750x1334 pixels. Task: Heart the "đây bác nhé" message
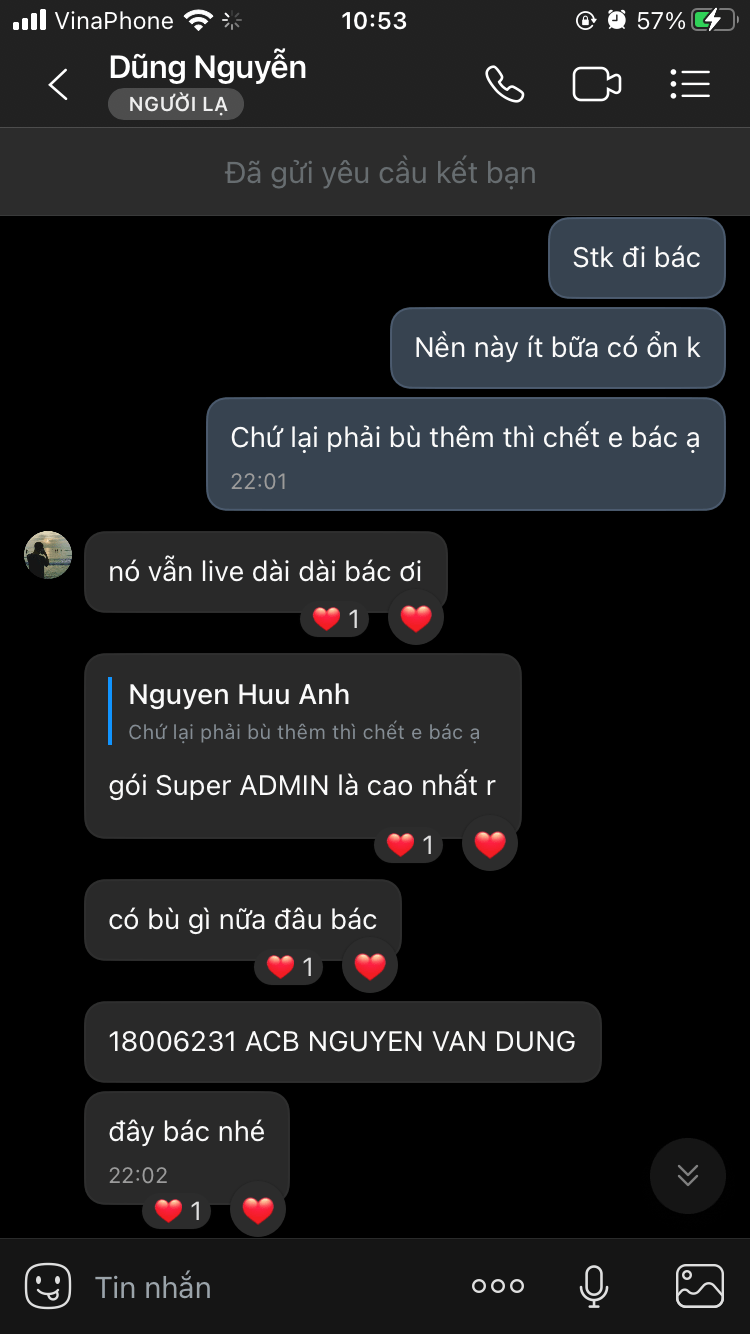258,1211
